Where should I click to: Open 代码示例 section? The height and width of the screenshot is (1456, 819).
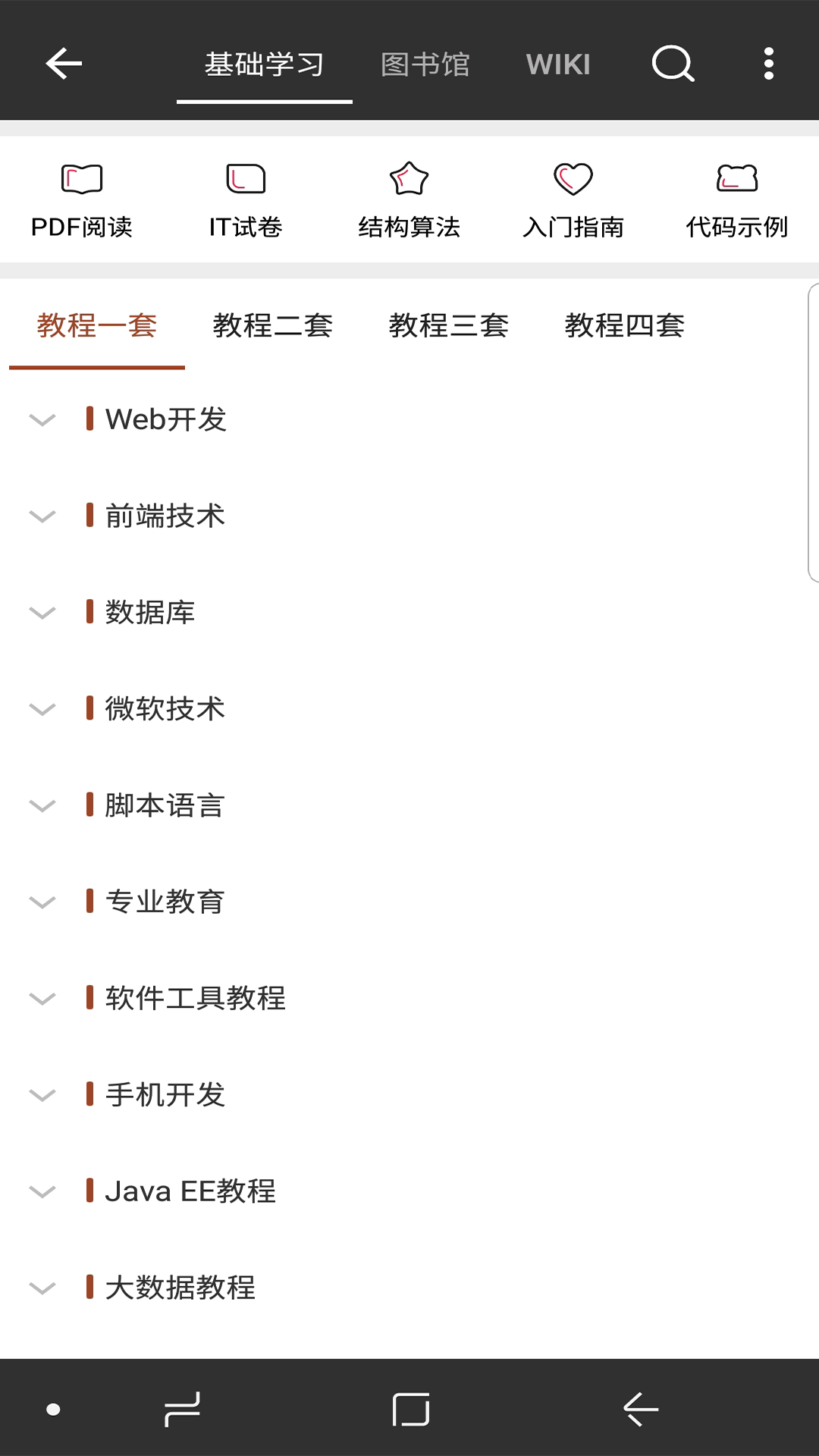737,200
